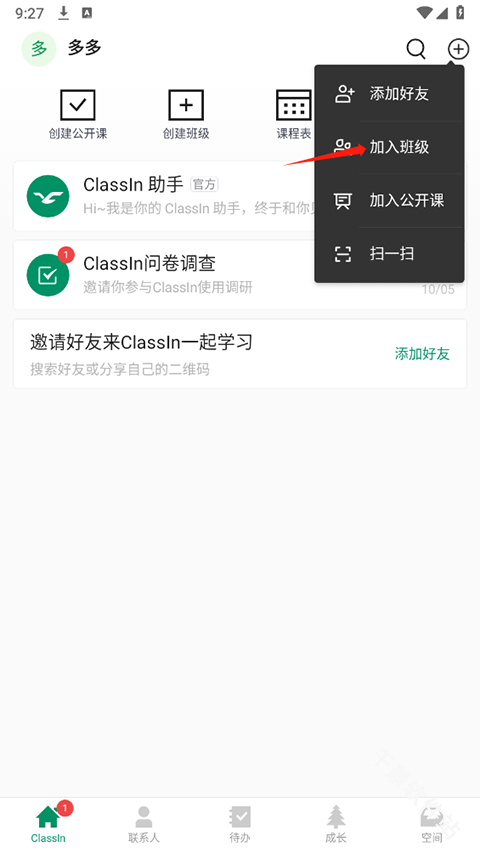The width and height of the screenshot is (480, 853).
Task: Tap the green 添加好友 link
Action: (422, 354)
